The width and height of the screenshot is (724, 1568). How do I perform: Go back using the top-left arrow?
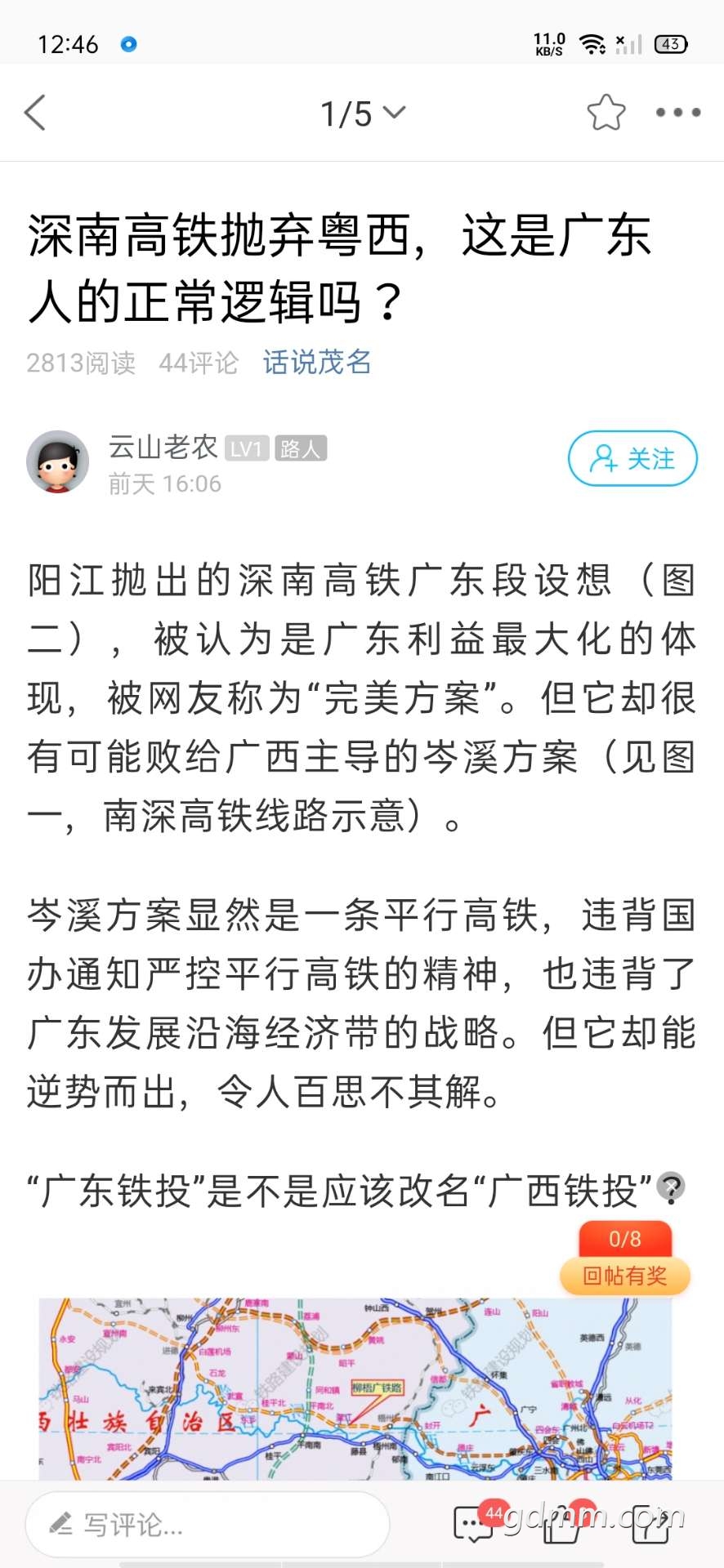point(35,113)
